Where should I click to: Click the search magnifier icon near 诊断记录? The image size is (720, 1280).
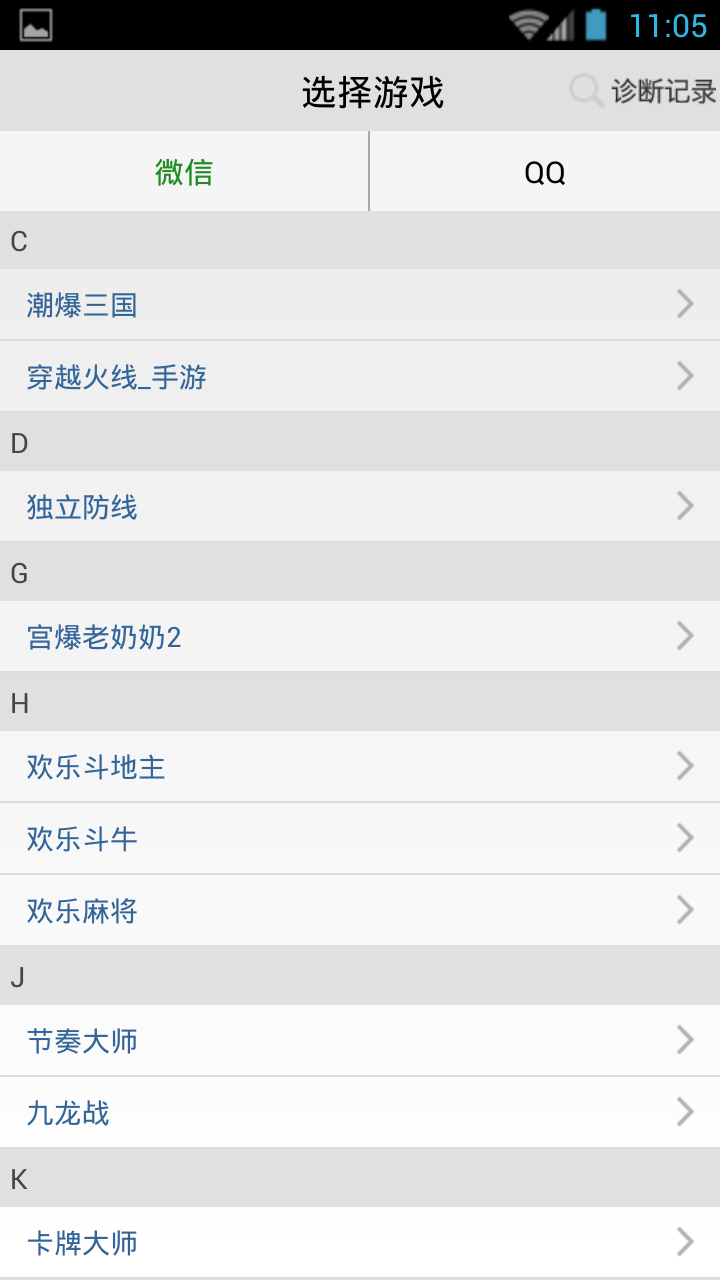[x=584, y=91]
